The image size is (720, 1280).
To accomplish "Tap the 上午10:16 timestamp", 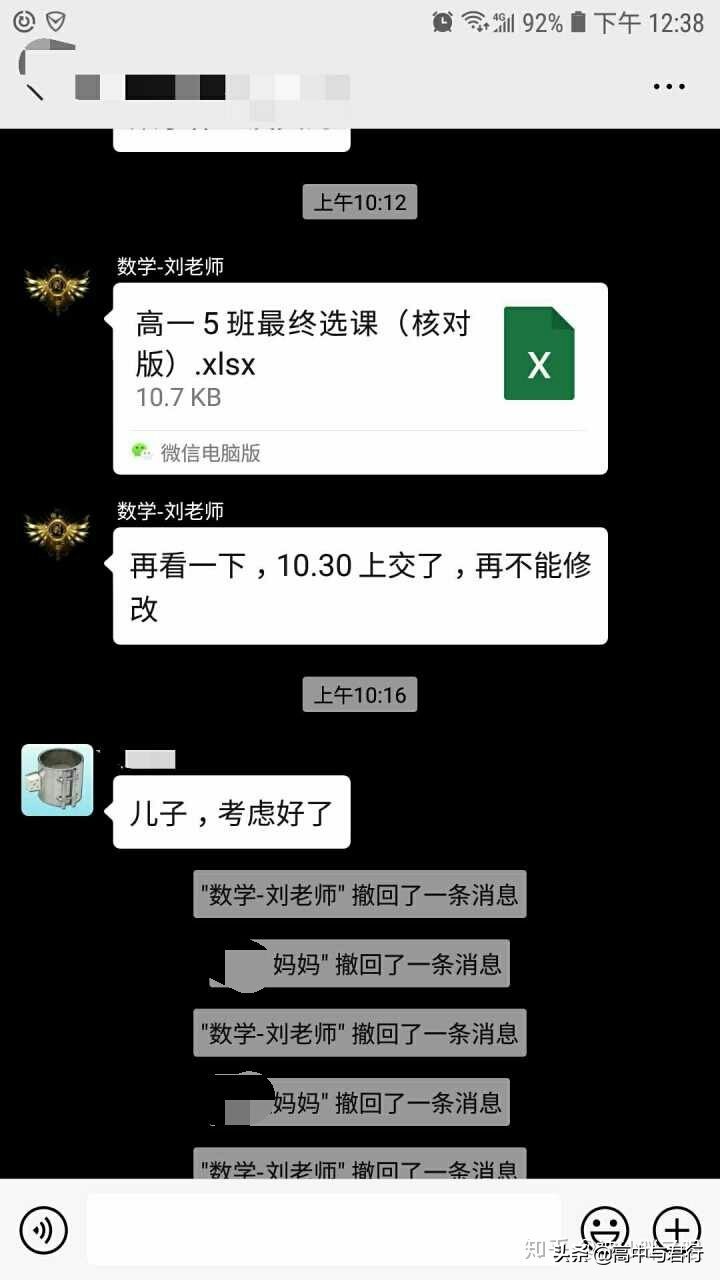I will click(360, 694).
